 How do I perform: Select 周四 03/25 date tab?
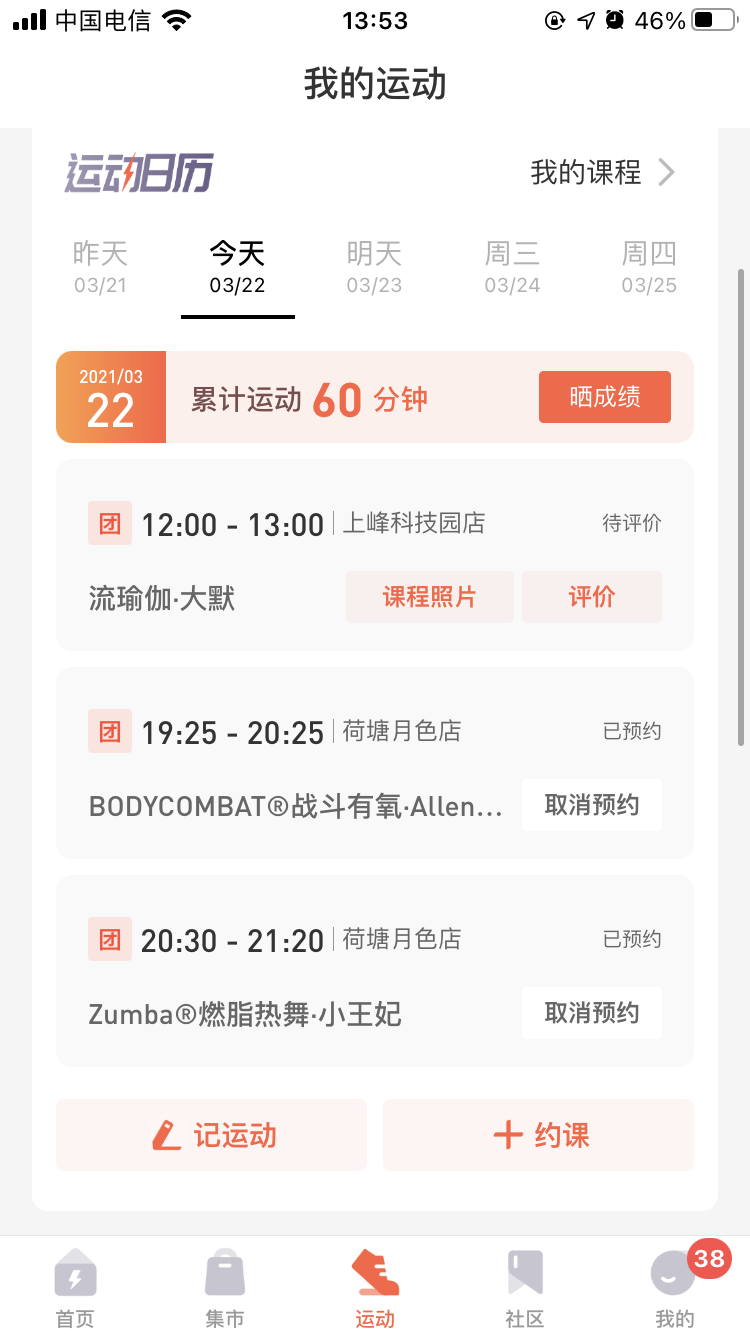point(649,267)
